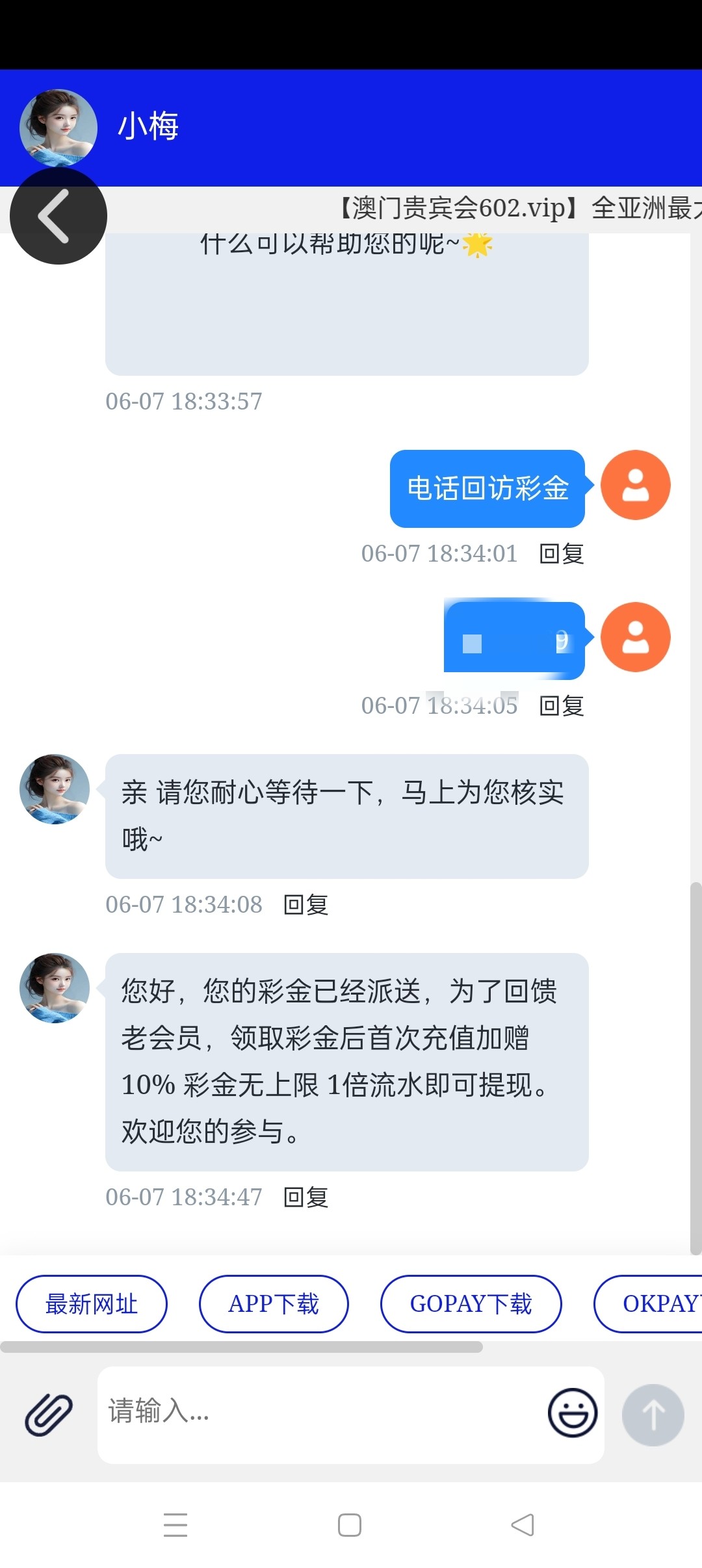
Task: Go back using the round arrow button
Action: 58,216
